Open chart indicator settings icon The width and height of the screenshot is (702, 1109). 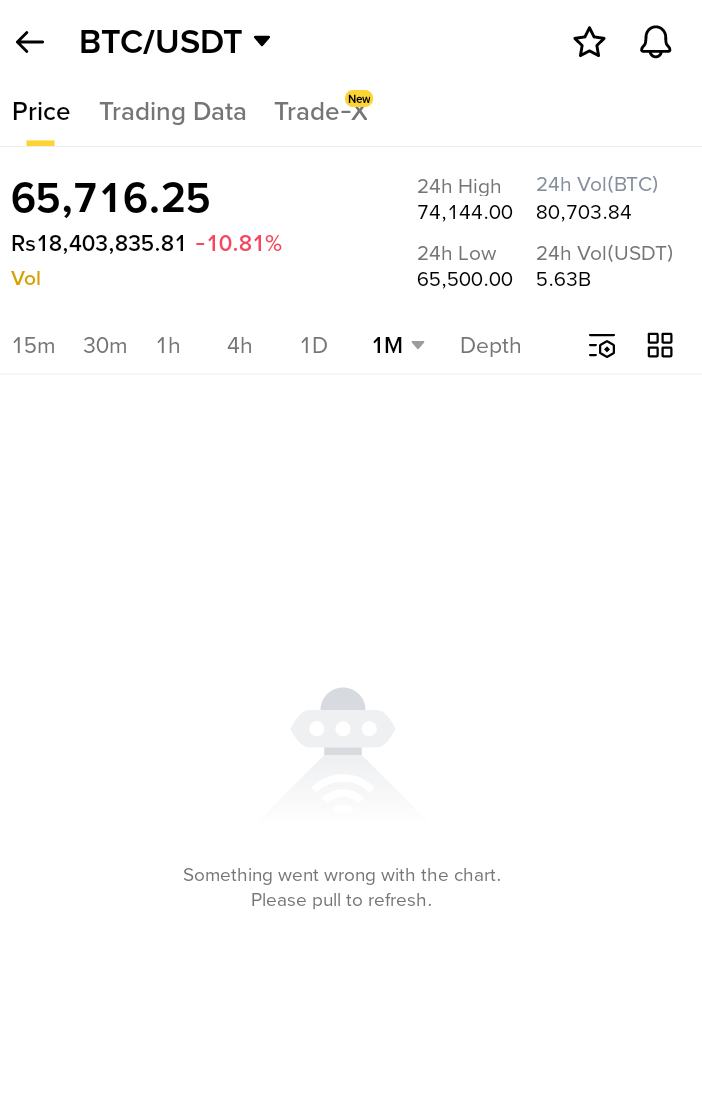tap(601, 346)
